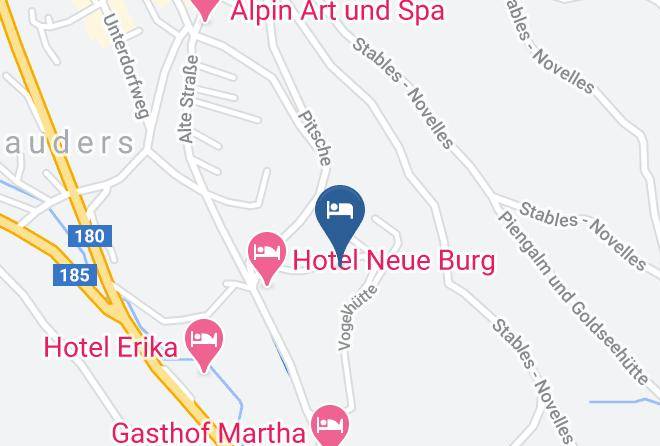The height and width of the screenshot is (446, 660).
Task: Select the Alpin Art und Spa marker
Action: [x=205, y=8]
